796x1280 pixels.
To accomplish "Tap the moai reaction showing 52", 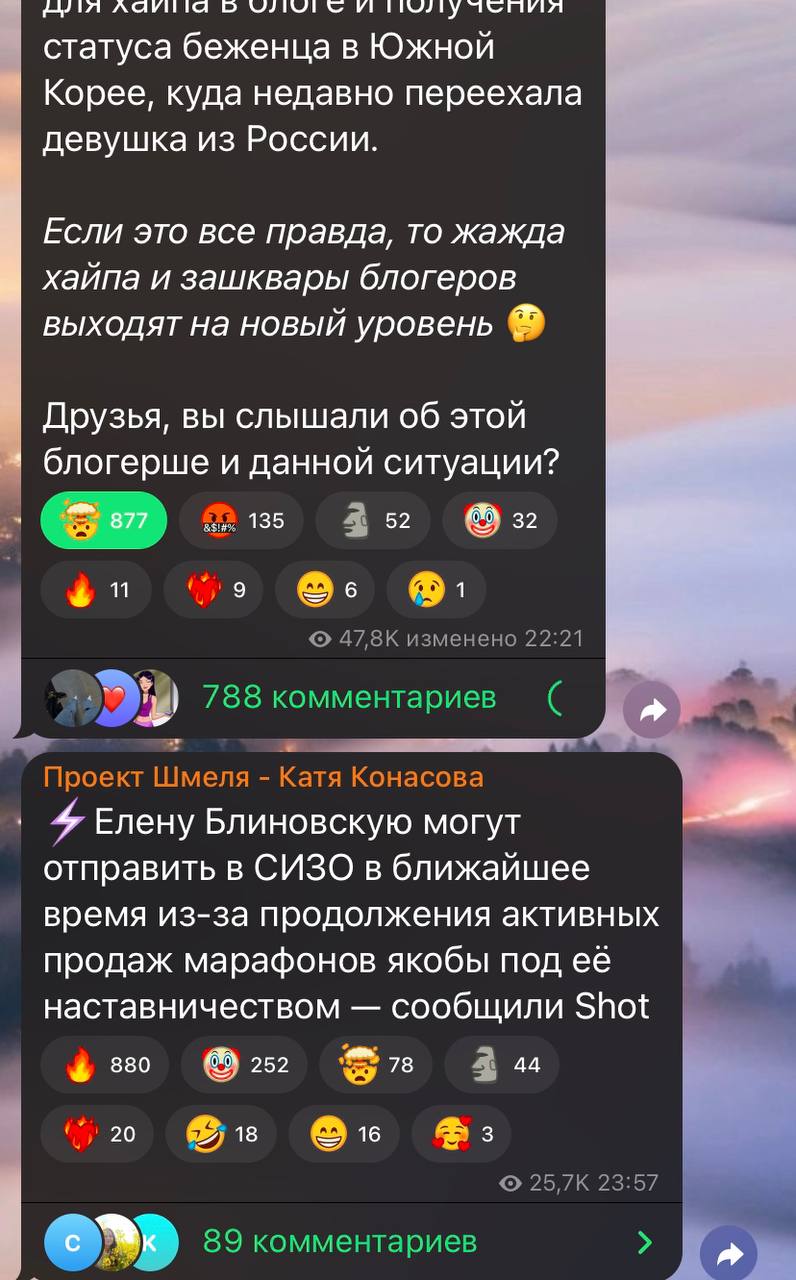I will coord(373,520).
